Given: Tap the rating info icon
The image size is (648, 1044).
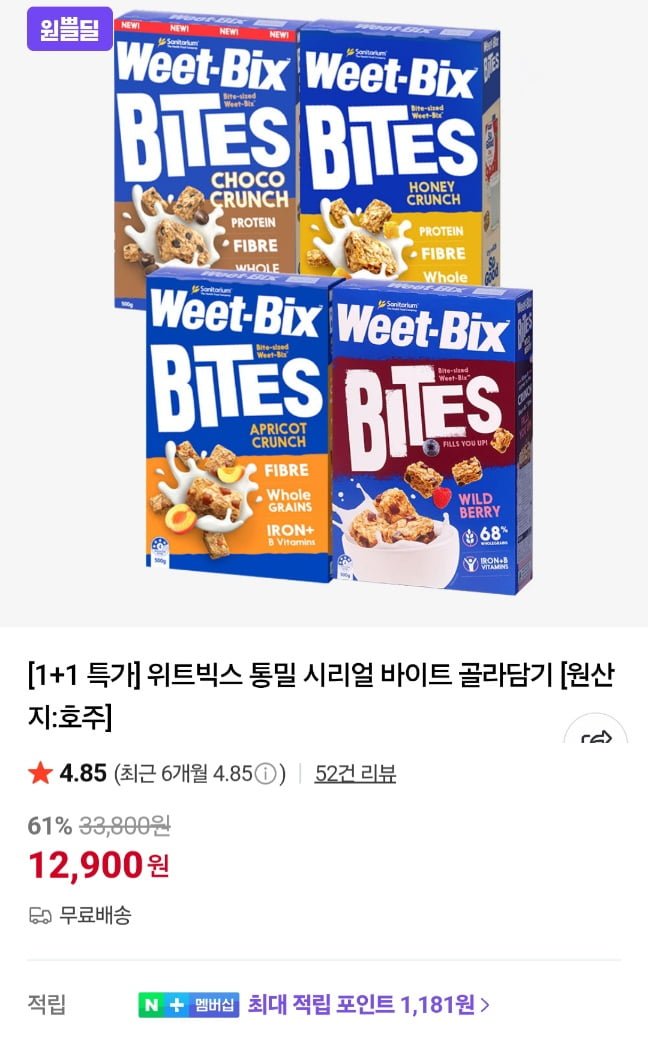Looking at the screenshot, I should [265, 774].
